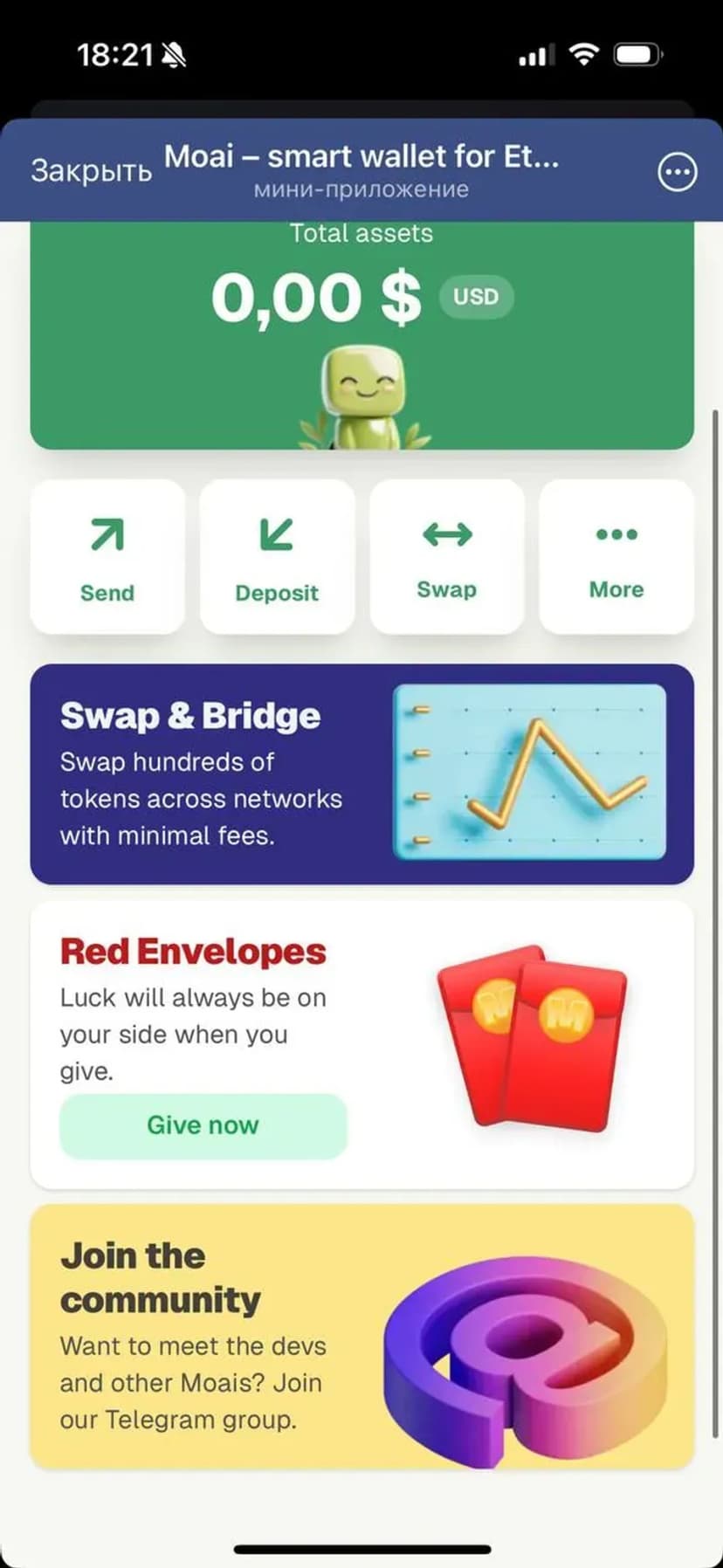Toggle the USD currency chip

pyautogui.click(x=476, y=297)
